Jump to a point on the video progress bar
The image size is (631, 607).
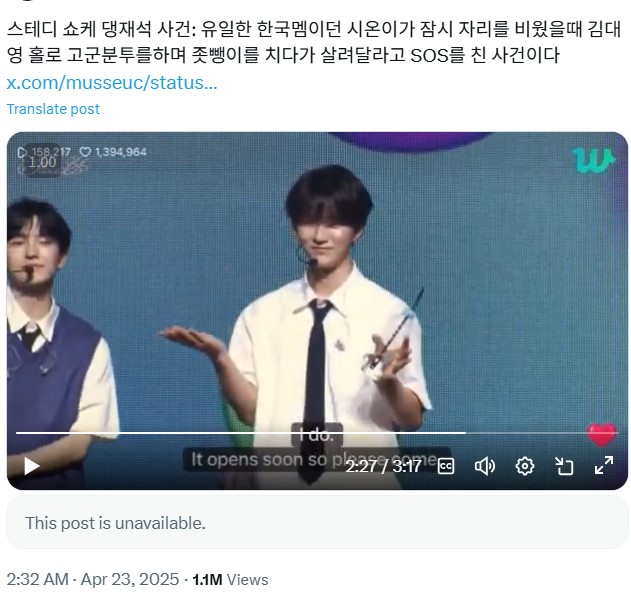point(300,433)
